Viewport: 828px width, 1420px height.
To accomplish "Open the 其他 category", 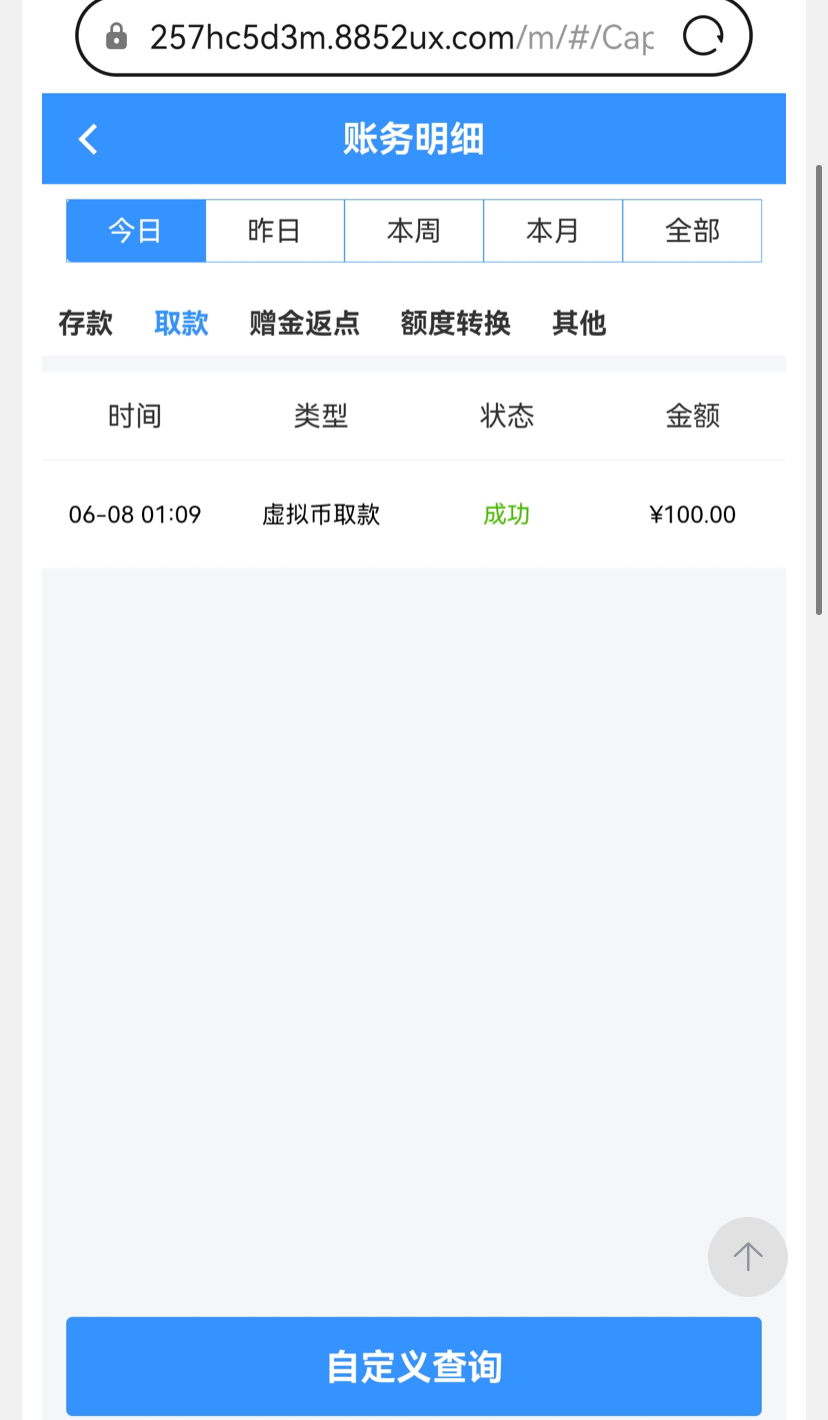I will click(579, 323).
